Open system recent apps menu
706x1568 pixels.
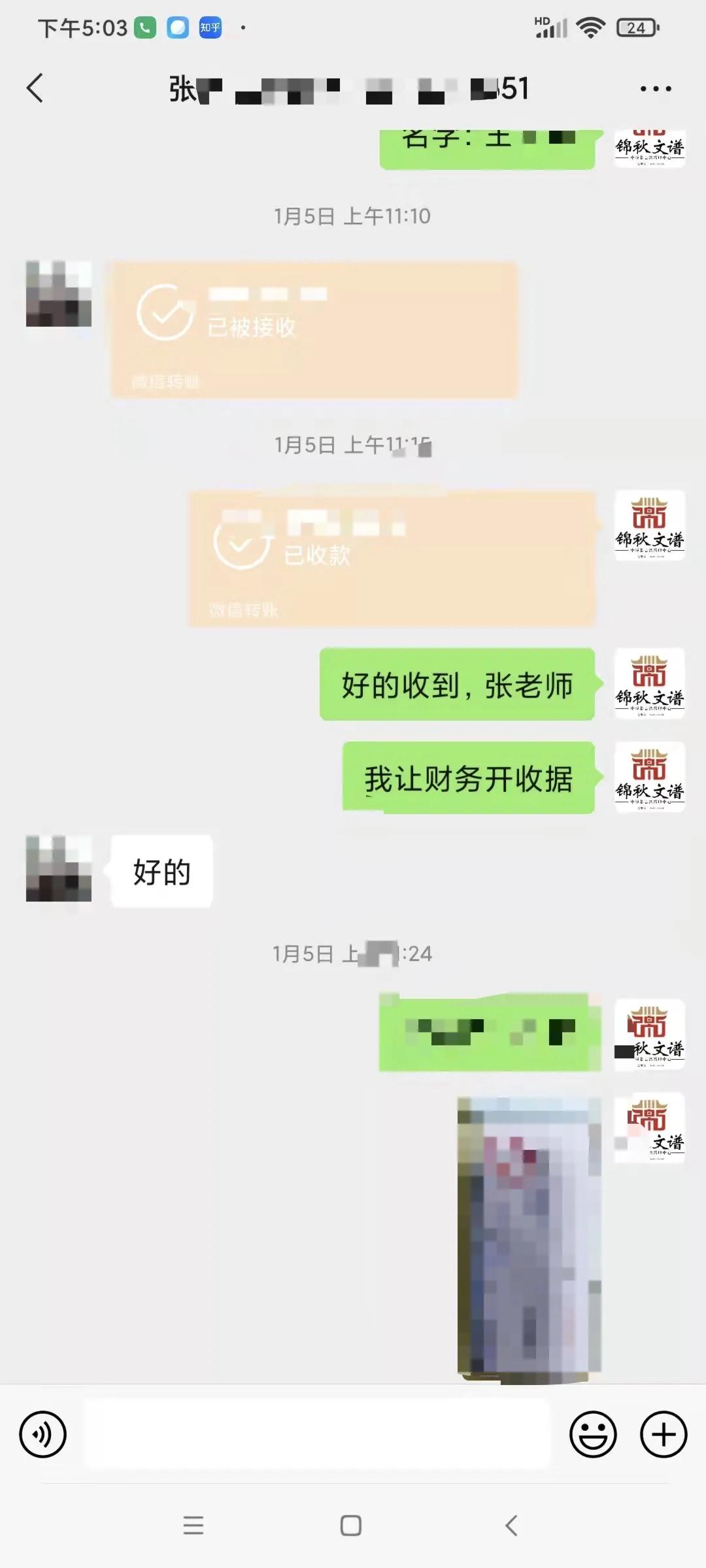pos(193,1526)
